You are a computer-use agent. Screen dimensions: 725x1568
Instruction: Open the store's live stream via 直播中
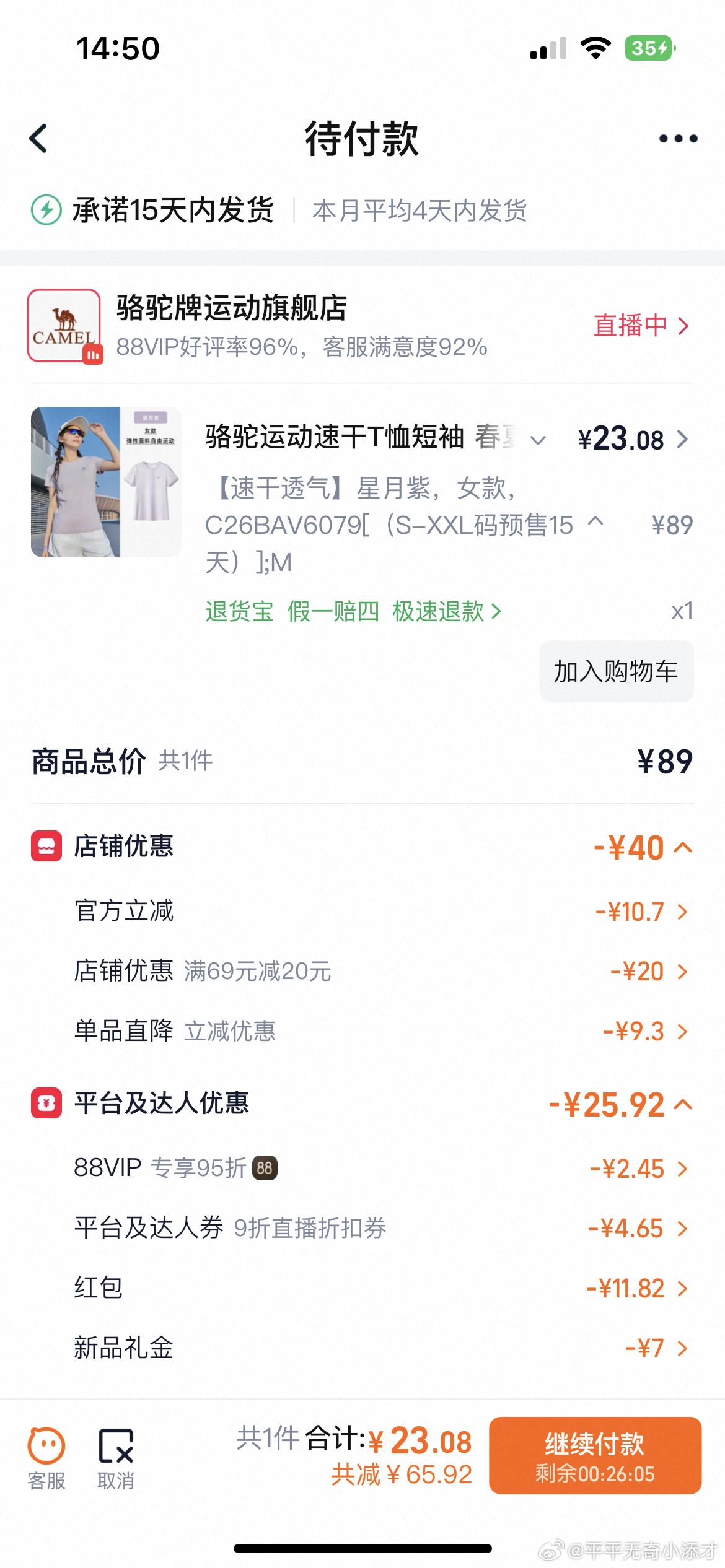(641, 326)
